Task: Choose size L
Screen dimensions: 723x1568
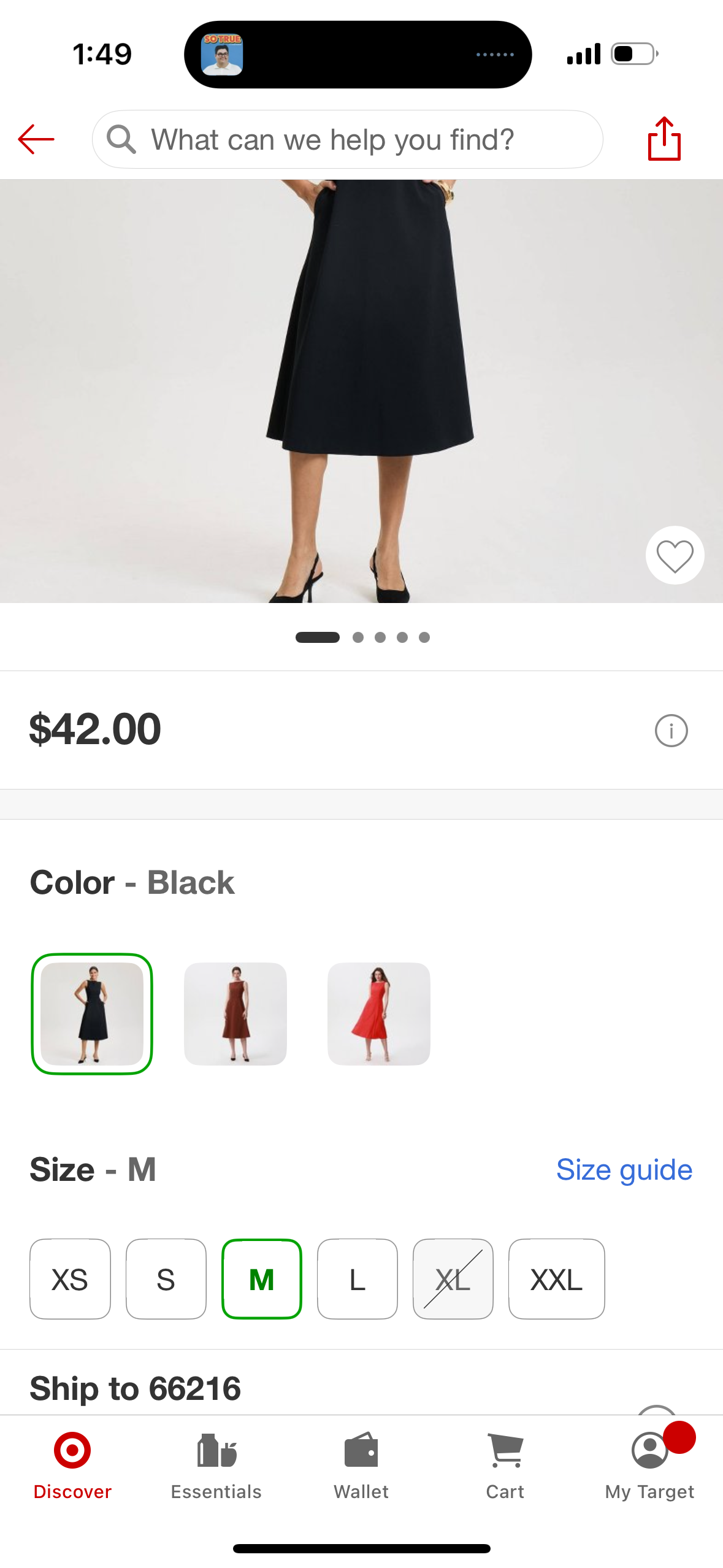Action: [x=358, y=1279]
